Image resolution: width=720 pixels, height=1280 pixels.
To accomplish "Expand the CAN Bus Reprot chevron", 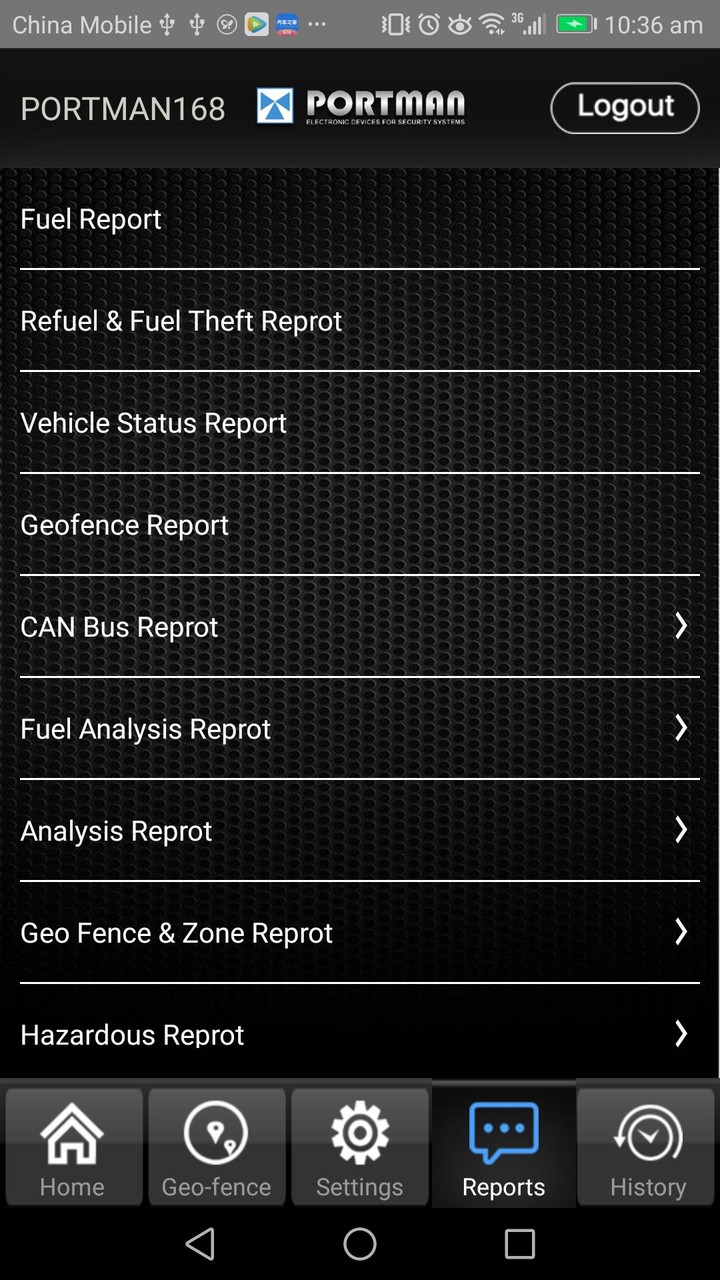I will tap(681, 626).
